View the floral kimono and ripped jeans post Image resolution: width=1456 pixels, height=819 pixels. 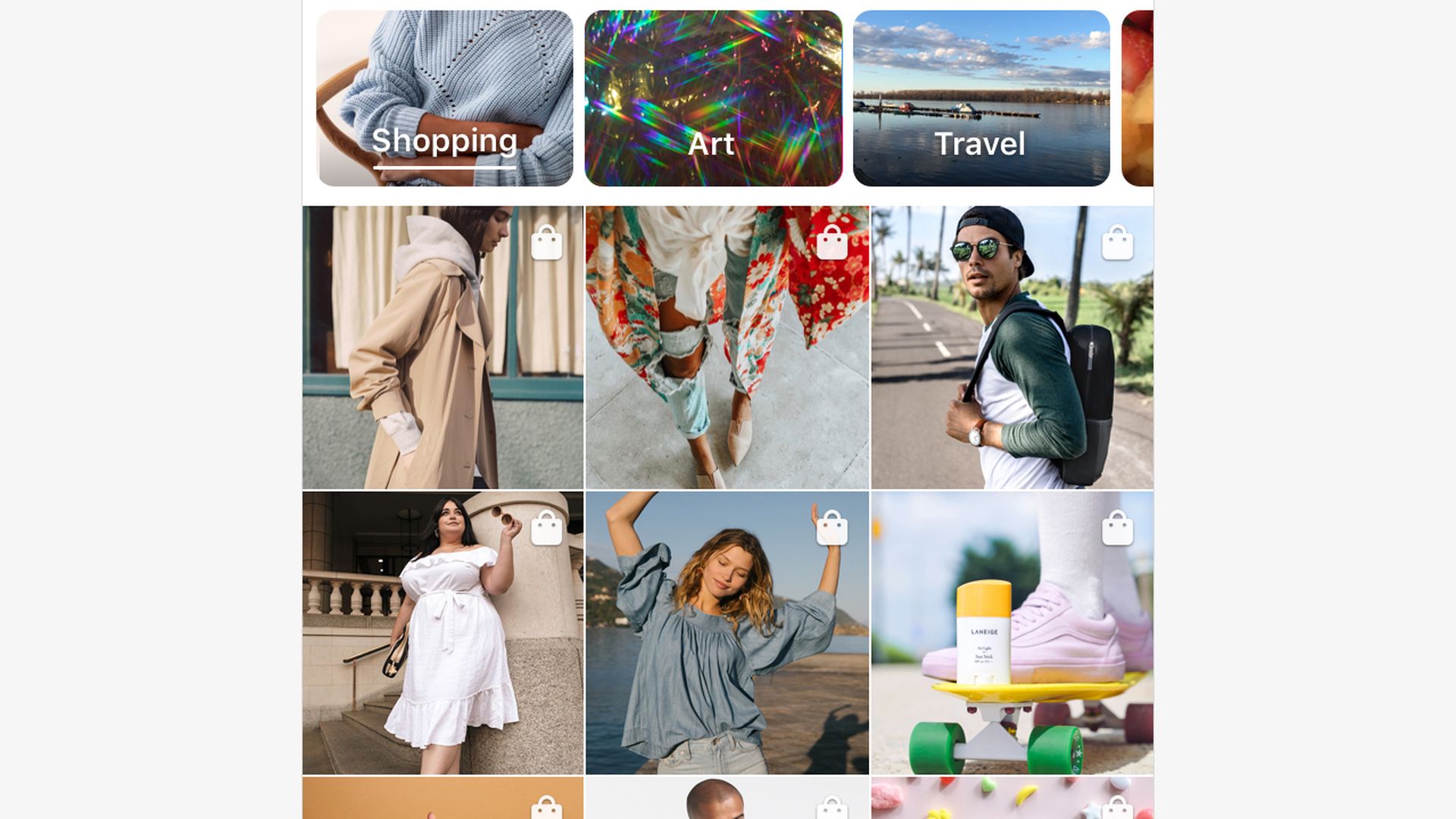coord(726,347)
